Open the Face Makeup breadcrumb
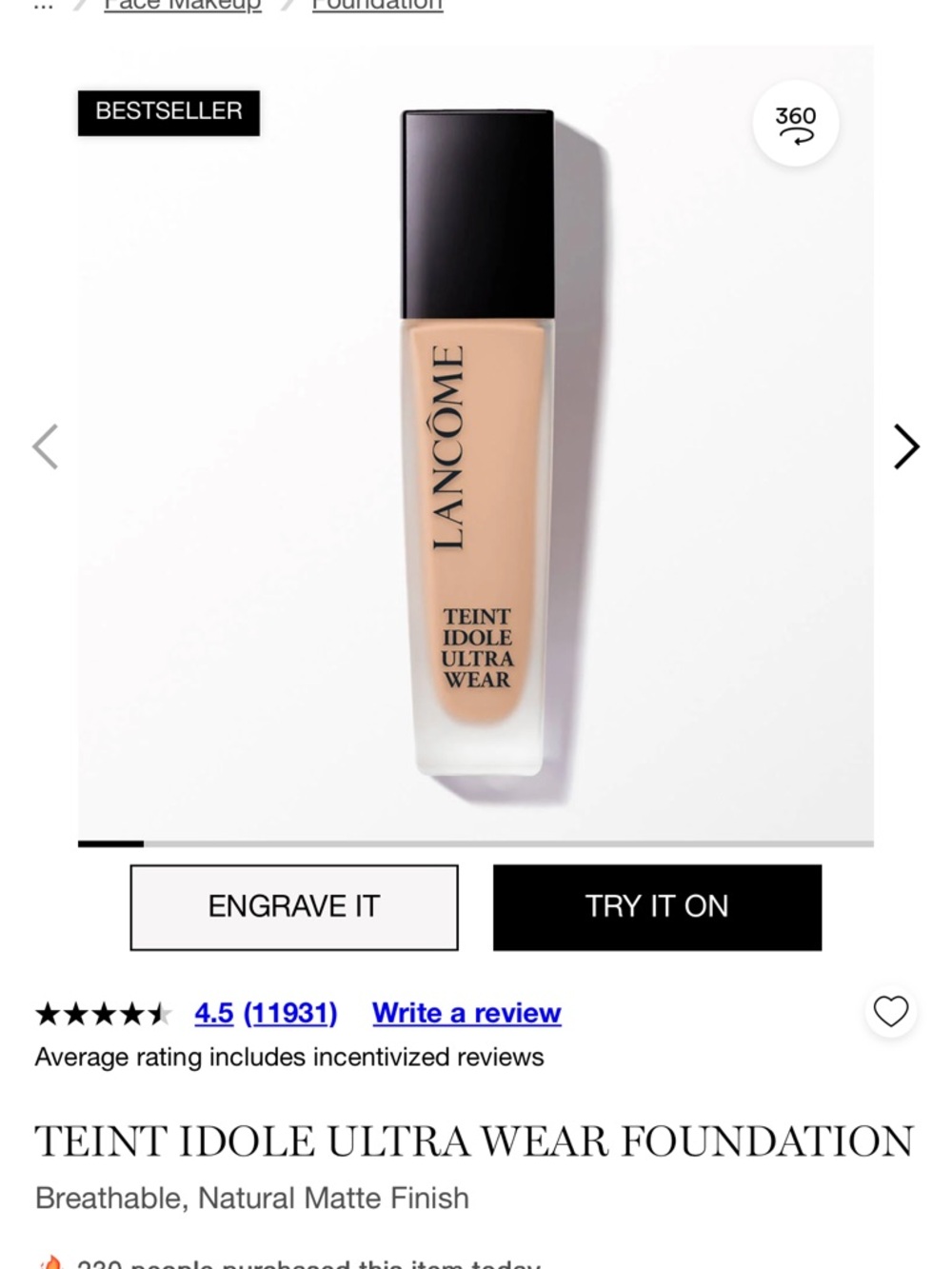 coord(183,6)
